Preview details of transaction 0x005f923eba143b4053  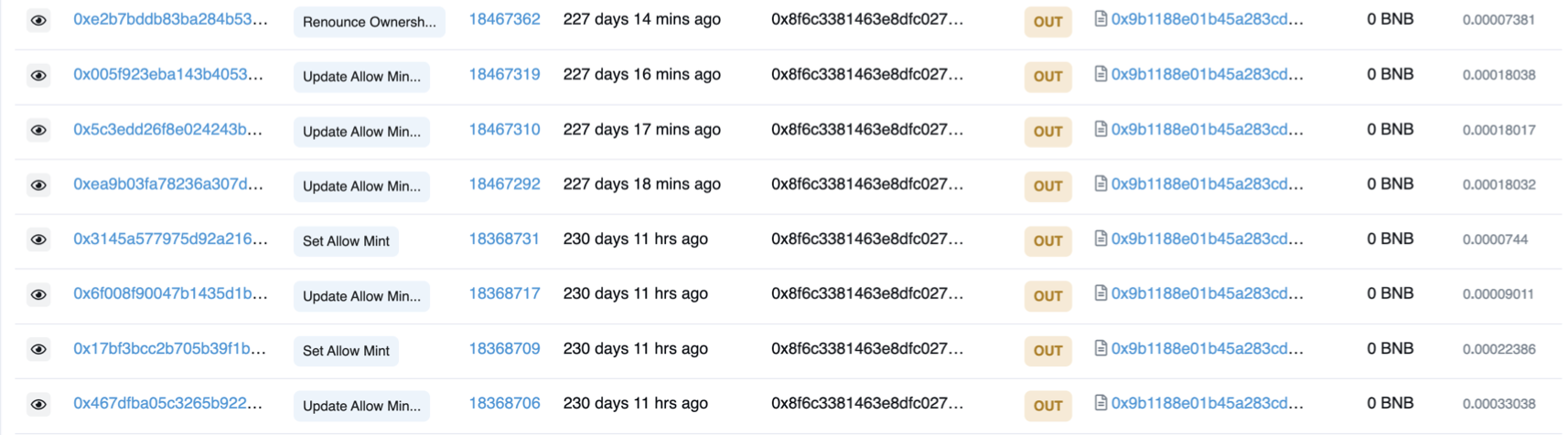(x=38, y=75)
